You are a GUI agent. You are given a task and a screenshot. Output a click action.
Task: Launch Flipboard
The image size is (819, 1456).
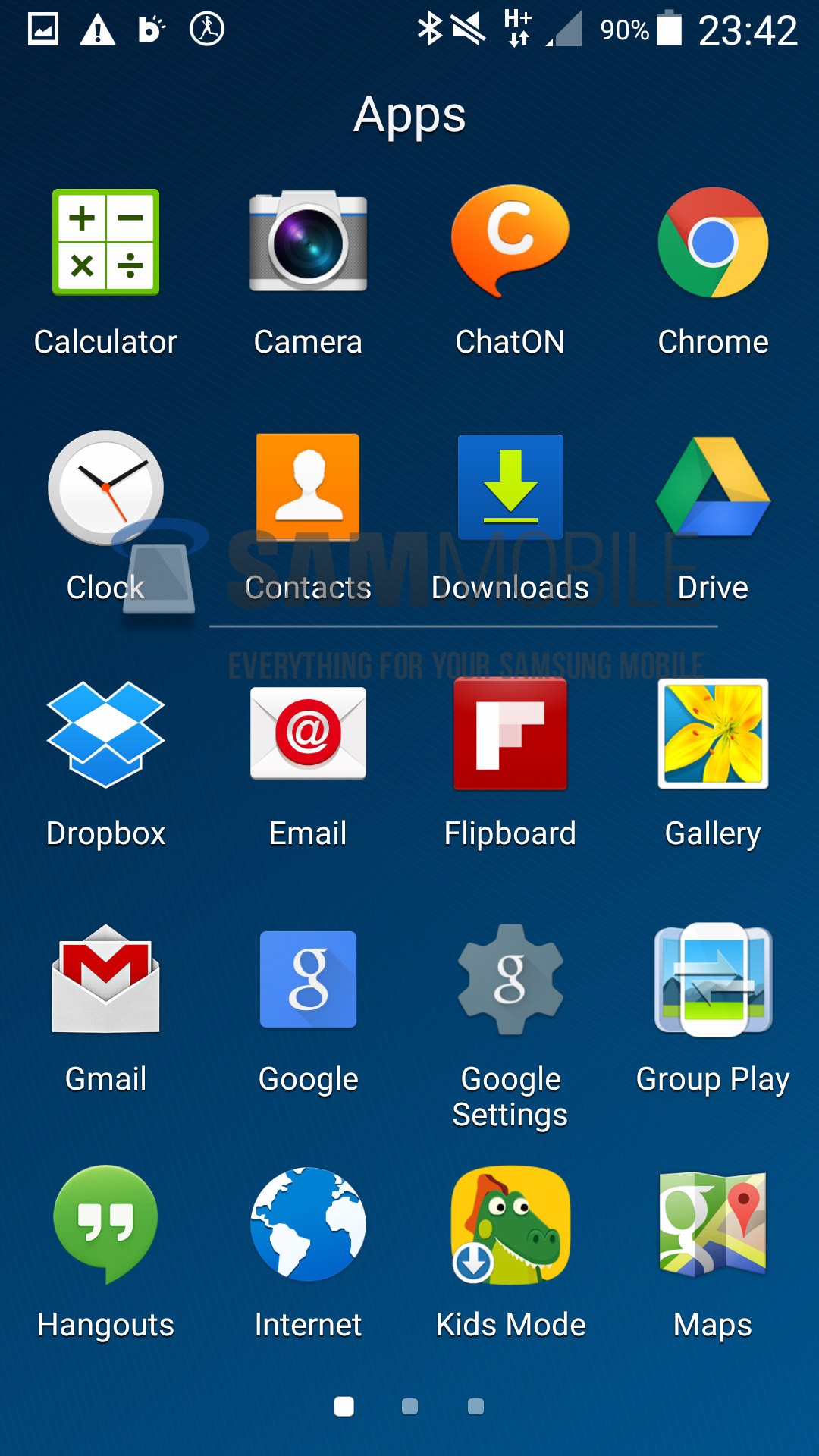pyautogui.click(x=510, y=734)
